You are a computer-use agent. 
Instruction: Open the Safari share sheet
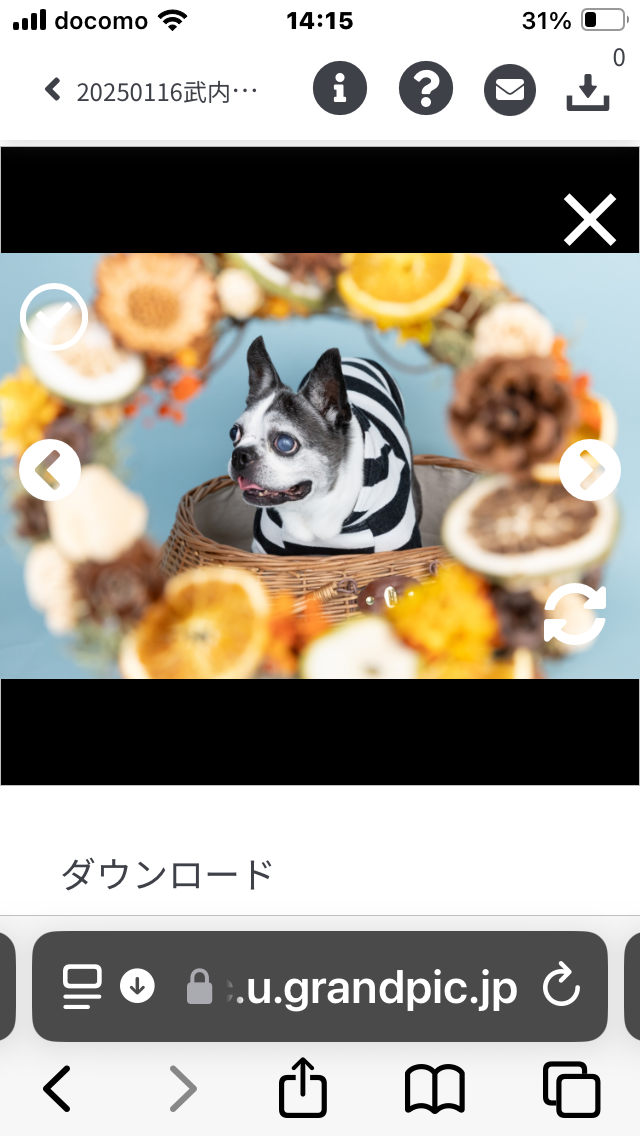click(303, 1087)
